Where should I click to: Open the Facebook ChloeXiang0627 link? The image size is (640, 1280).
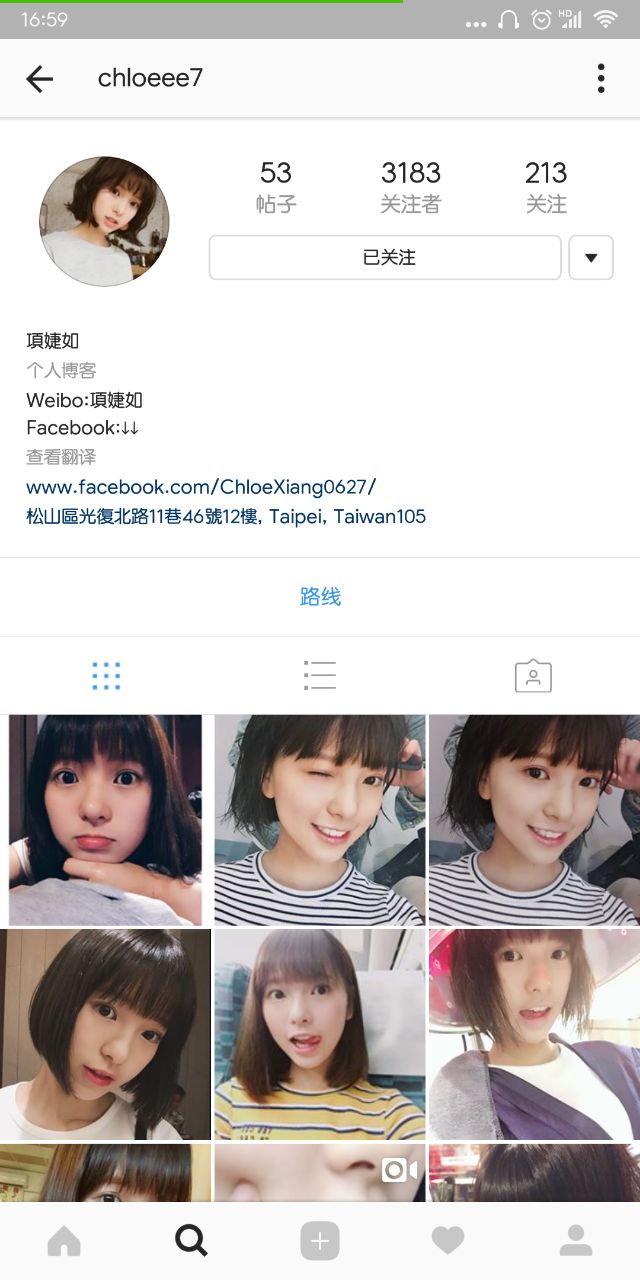pos(201,487)
